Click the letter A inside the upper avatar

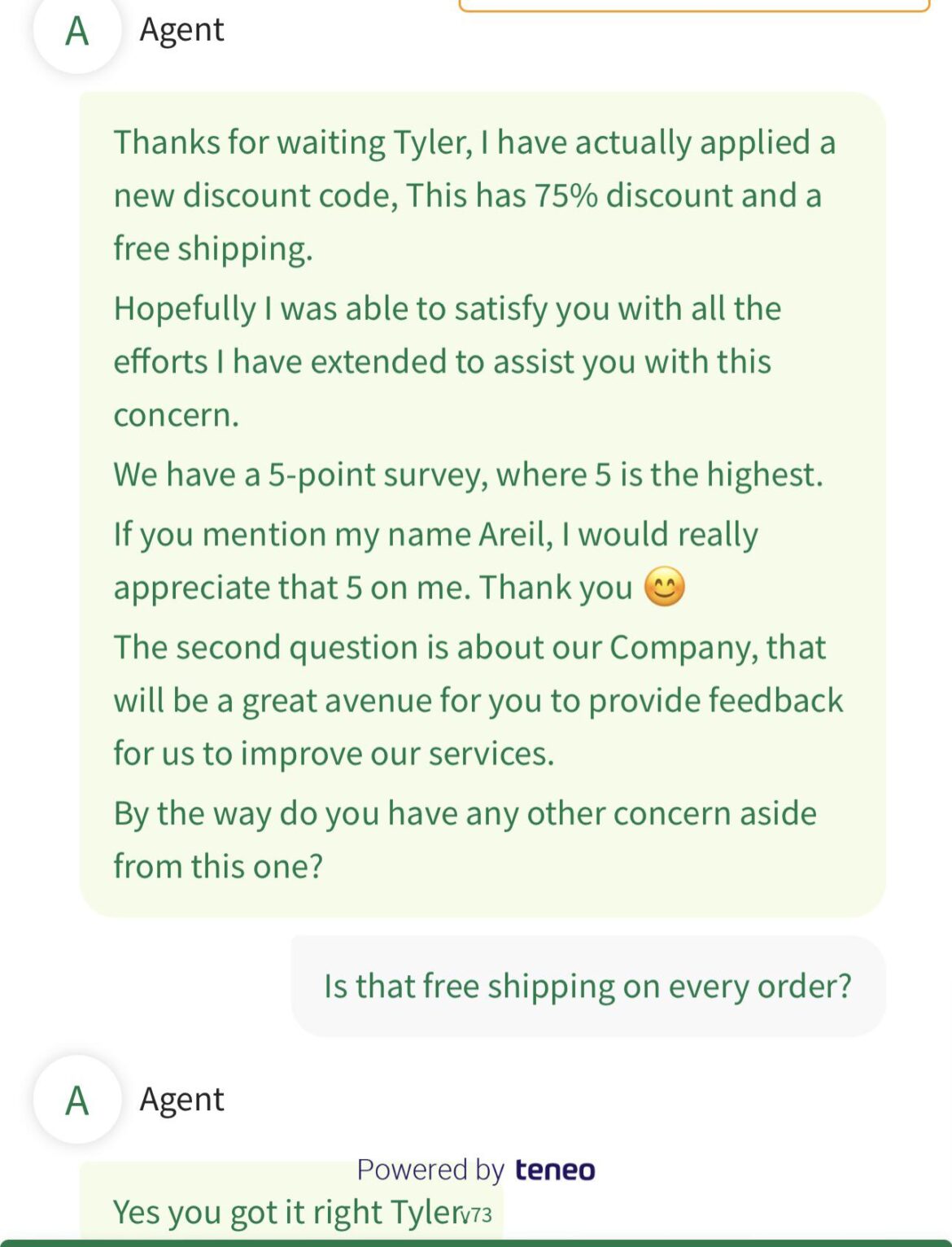(77, 31)
